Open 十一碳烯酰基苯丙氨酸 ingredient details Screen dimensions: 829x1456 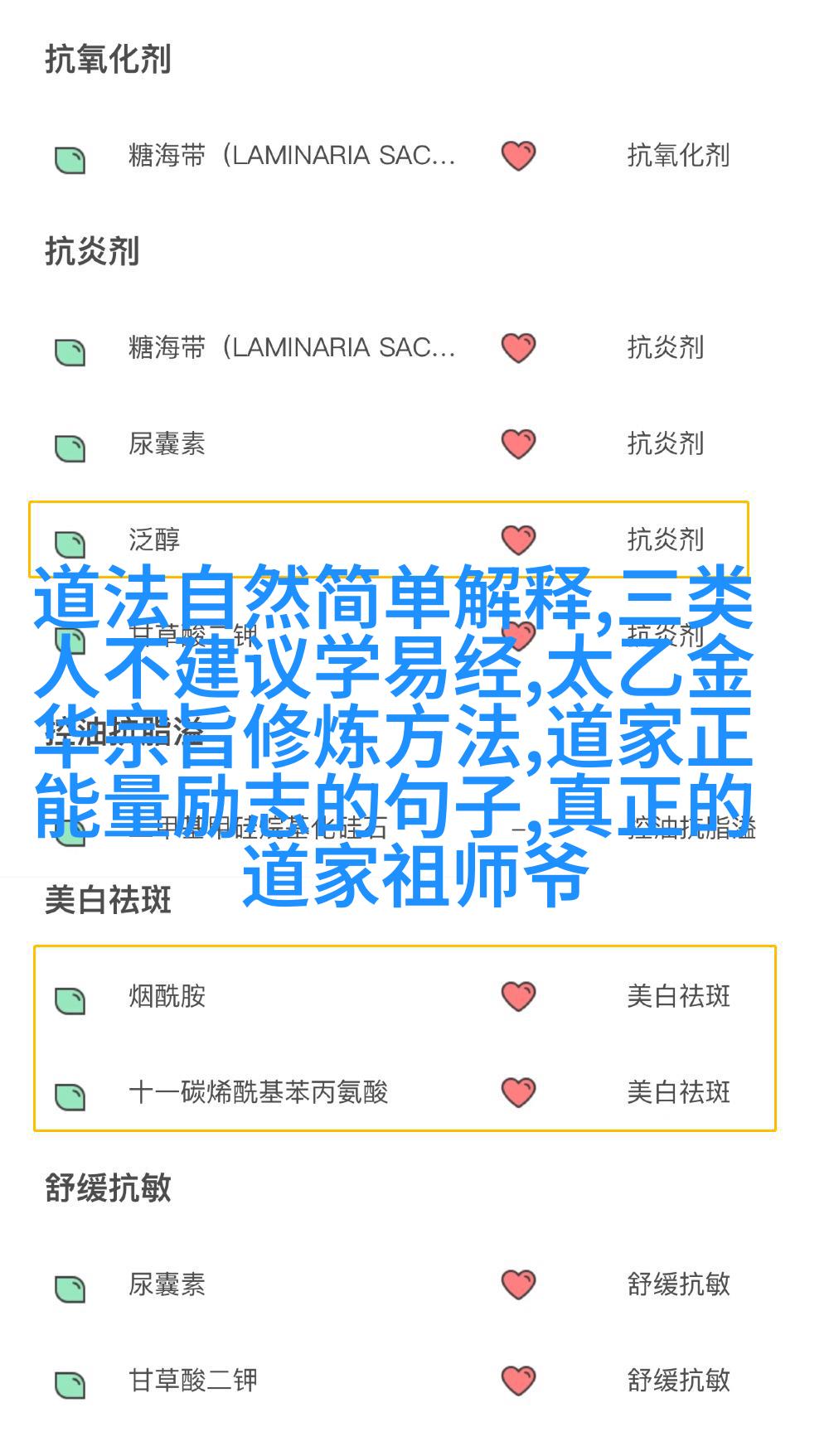tap(405, 1092)
